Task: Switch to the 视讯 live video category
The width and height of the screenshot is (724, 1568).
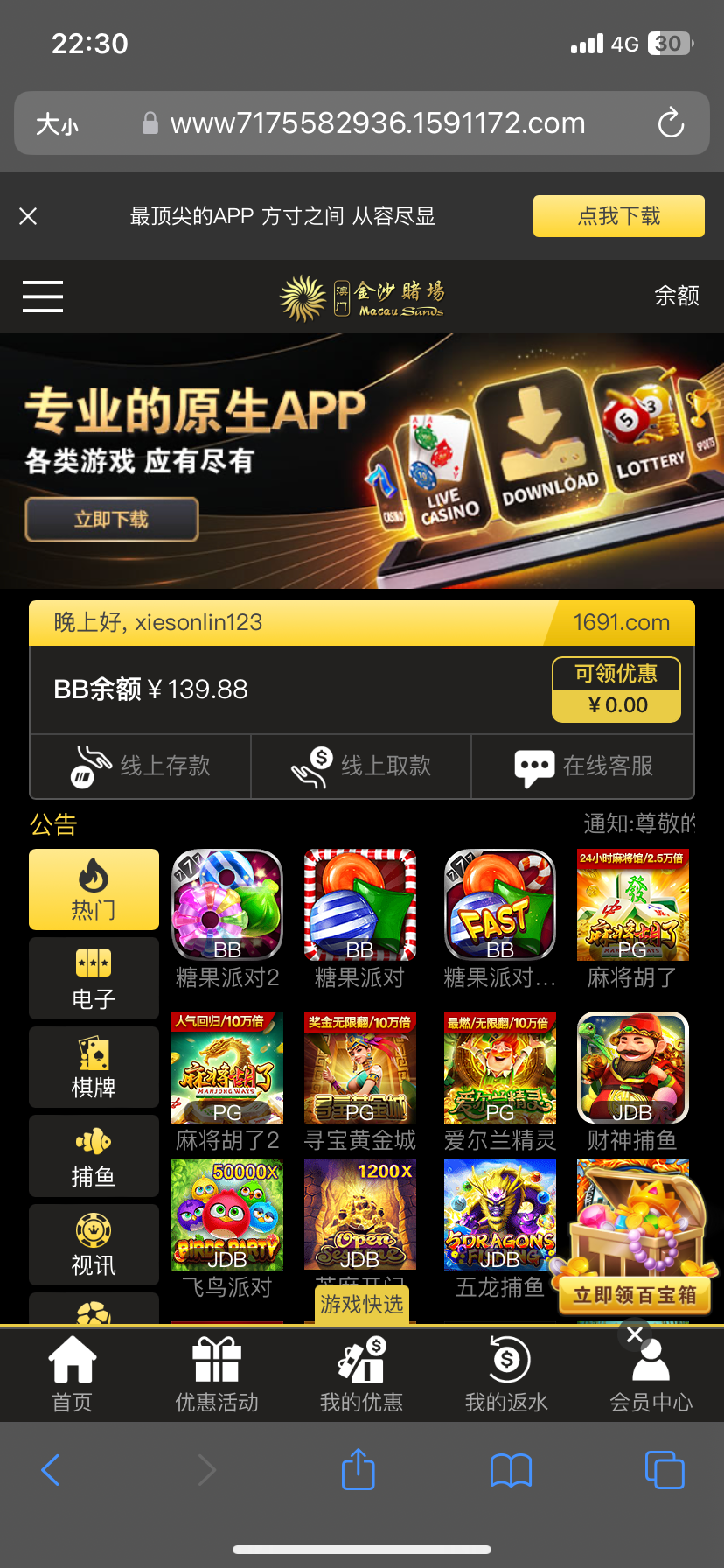Action: tap(94, 1245)
